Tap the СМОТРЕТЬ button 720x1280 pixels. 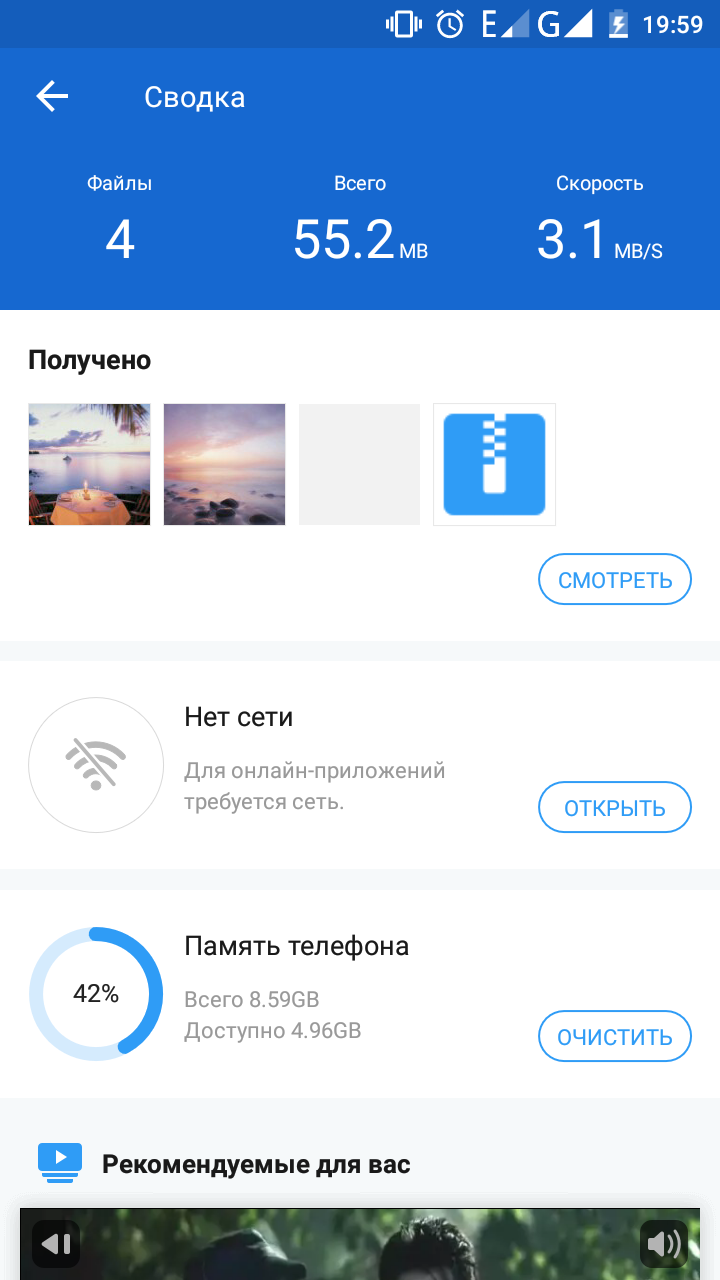coord(615,580)
